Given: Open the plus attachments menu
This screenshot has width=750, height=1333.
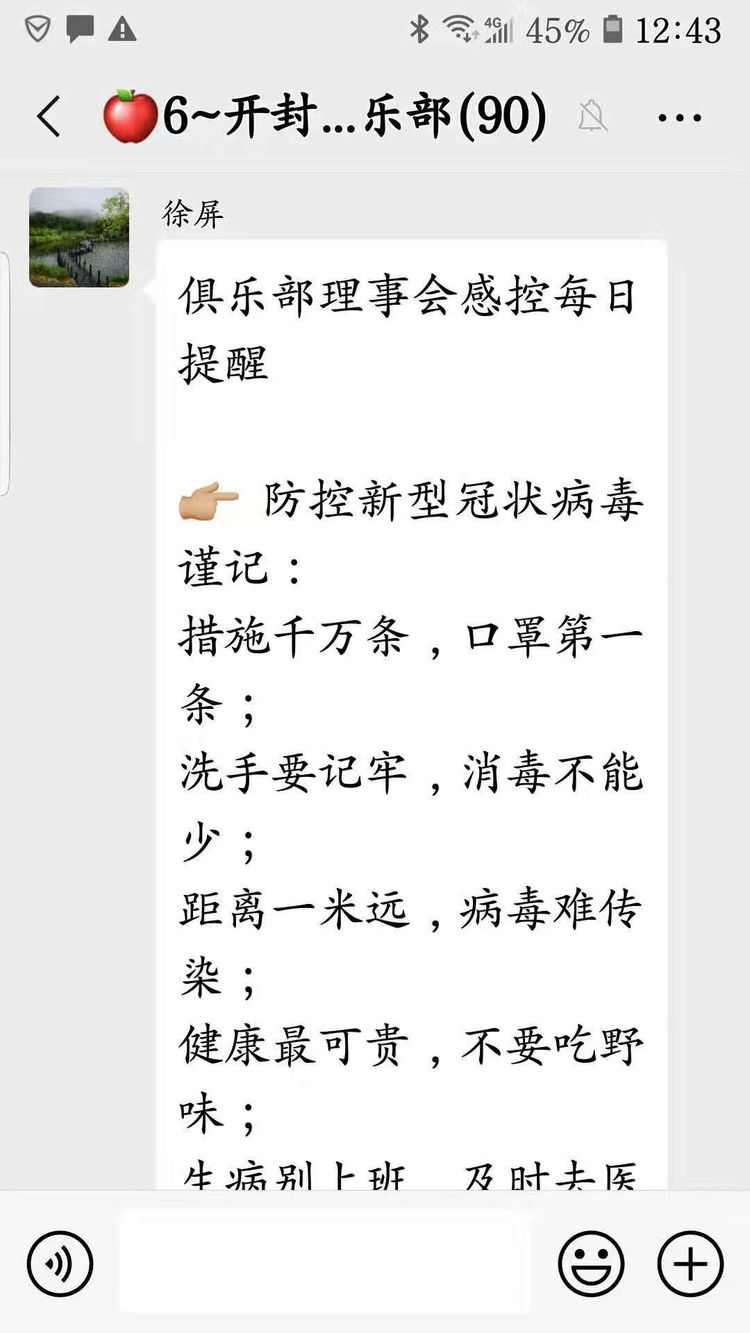Looking at the screenshot, I should click(690, 1264).
